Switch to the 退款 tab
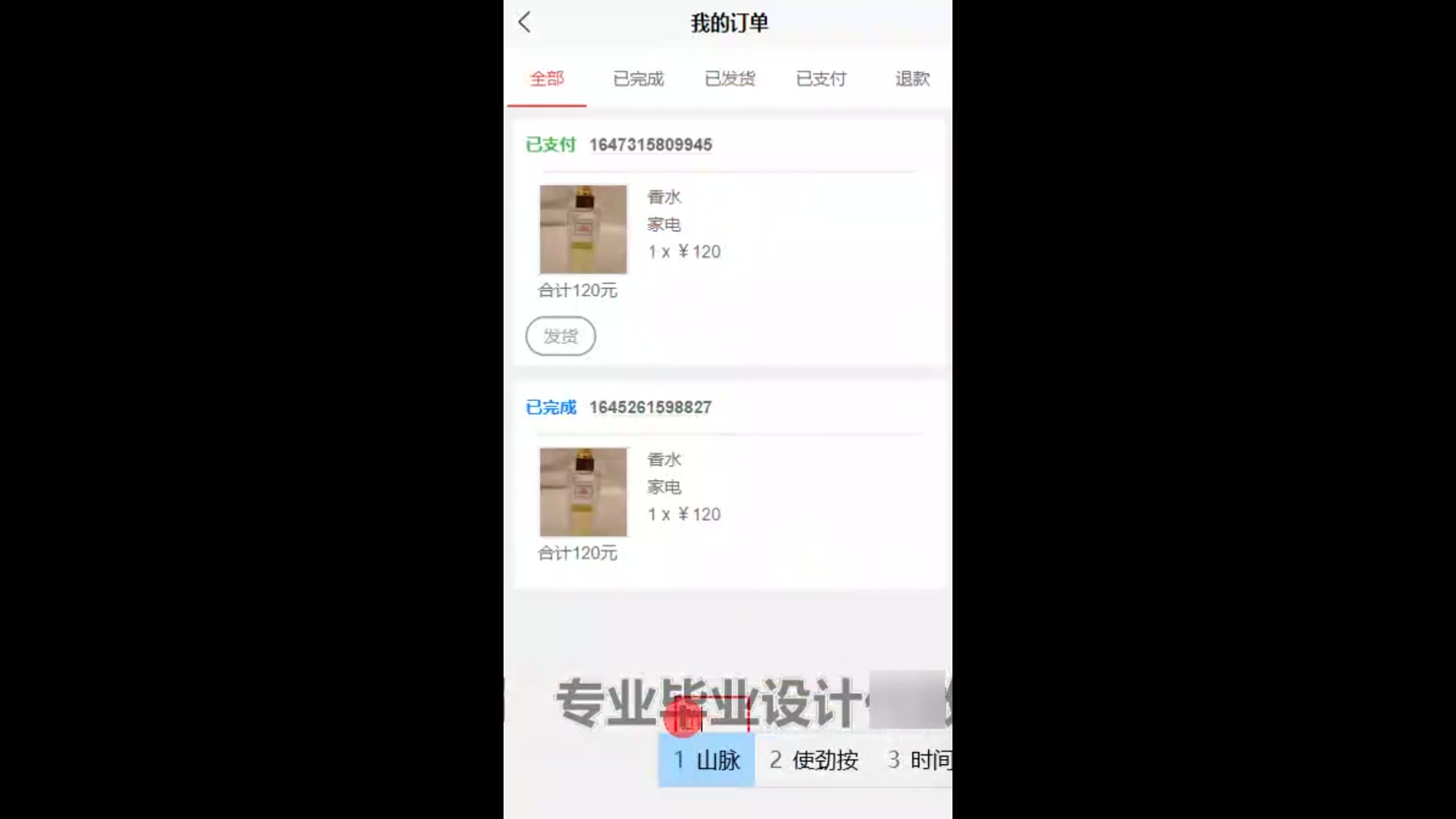 [x=912, y=79]
